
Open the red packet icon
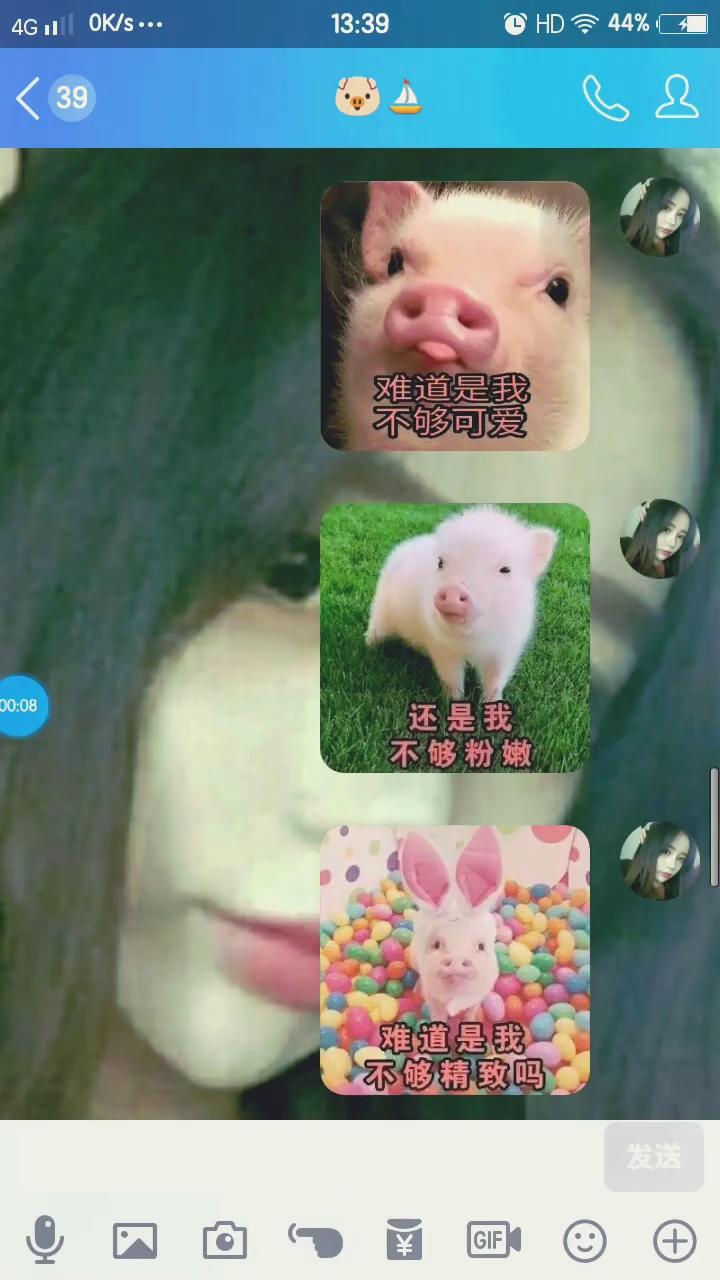[x=405, y=1241]
